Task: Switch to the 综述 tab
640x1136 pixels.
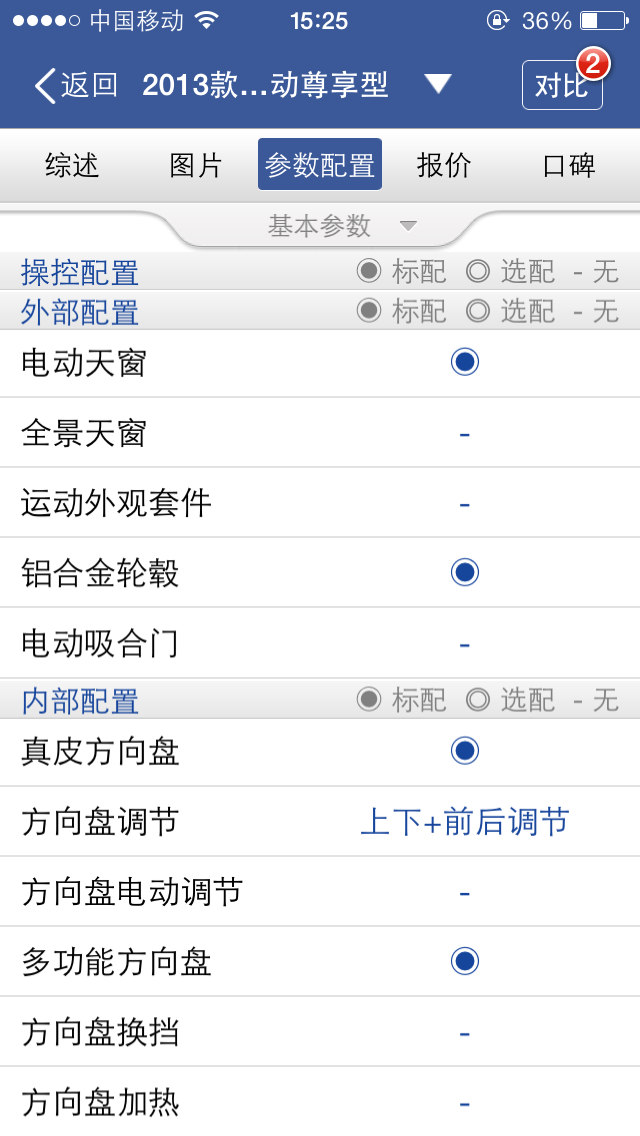Action: (x=72, y=165)
